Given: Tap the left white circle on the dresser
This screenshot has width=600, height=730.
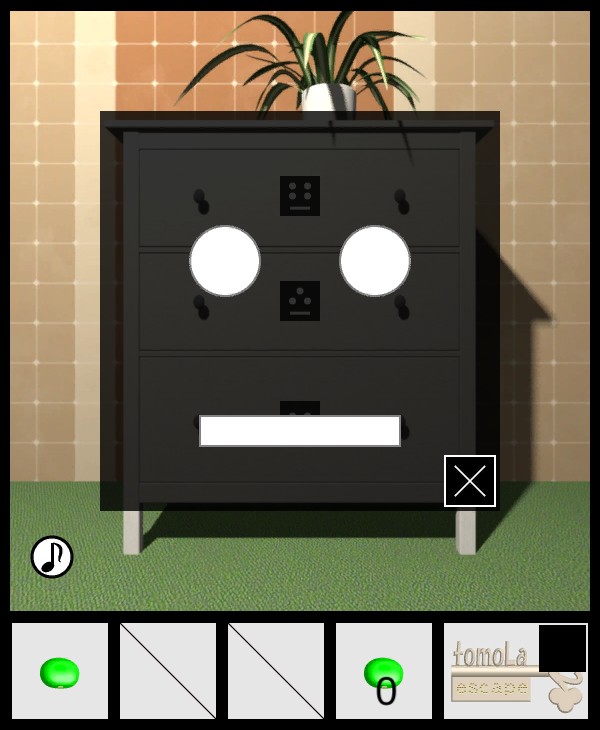Looking at the screenshot, I should pyautogui.click(x=225, y=261).
